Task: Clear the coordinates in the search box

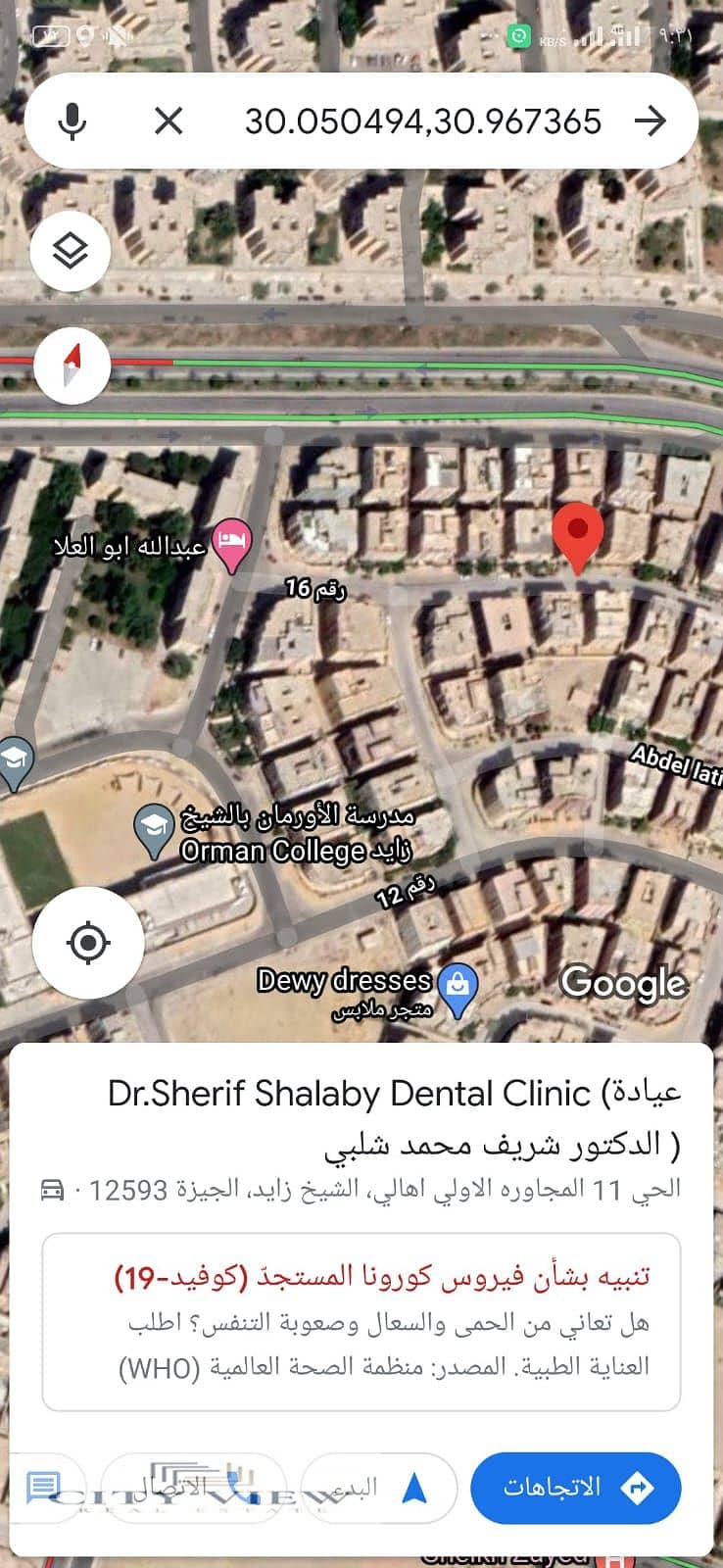Action: 169,122
